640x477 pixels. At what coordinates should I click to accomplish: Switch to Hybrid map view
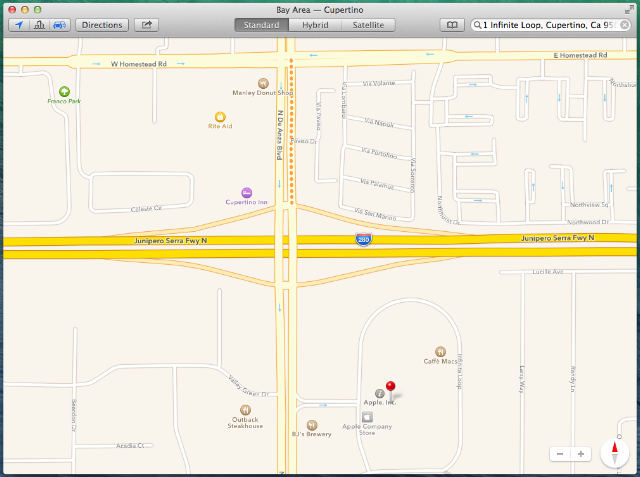click(x=315, y=25)
